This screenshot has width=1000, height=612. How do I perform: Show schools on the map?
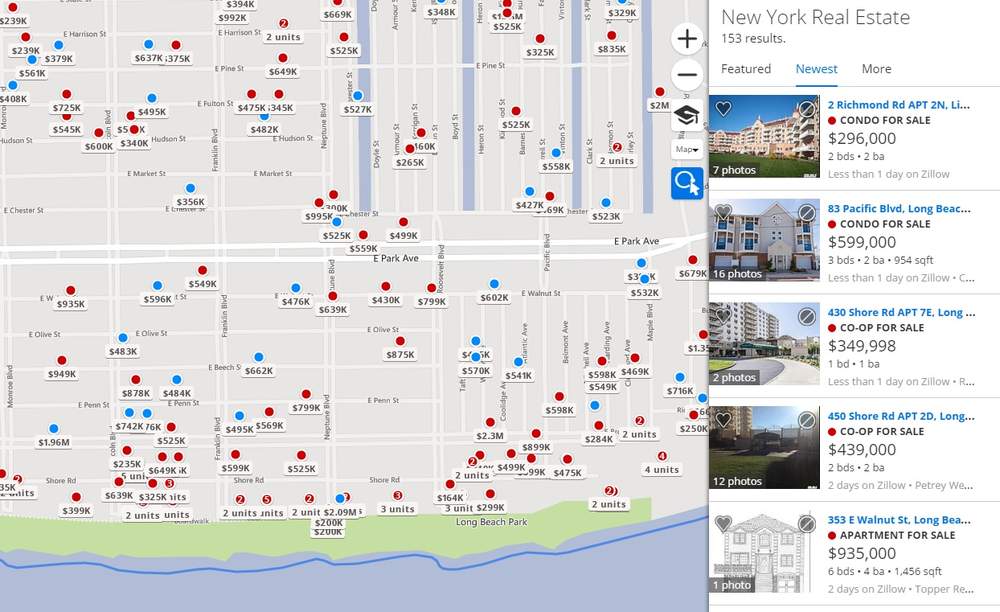tap(686, 114)
